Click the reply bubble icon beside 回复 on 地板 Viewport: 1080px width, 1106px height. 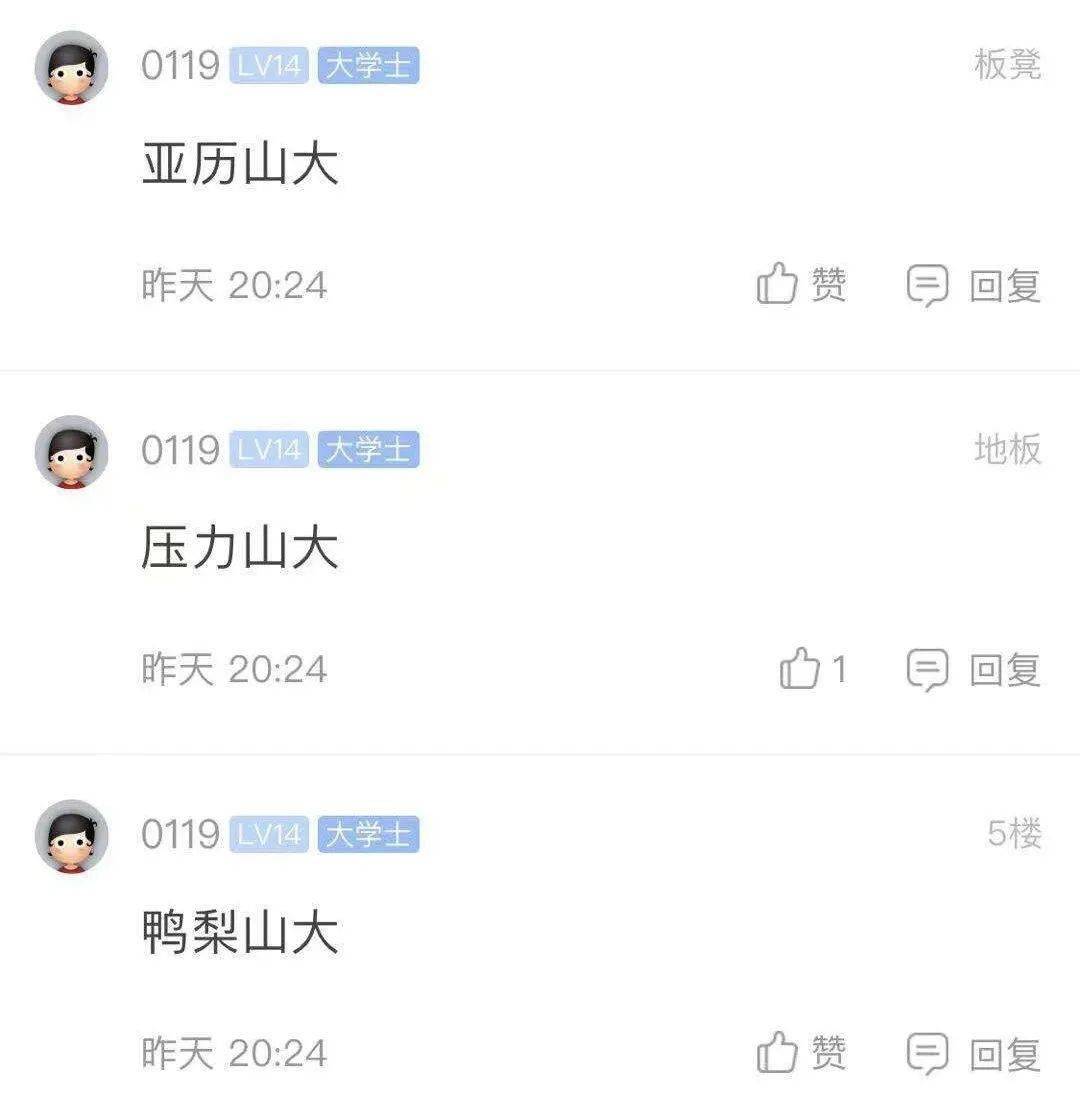[927, 668]
